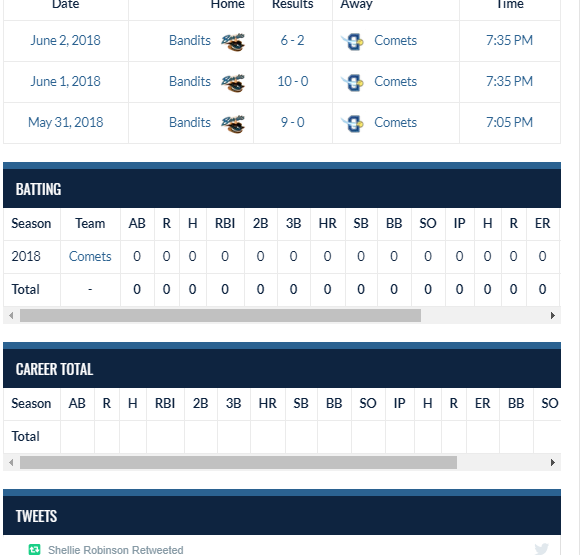This screenshot has height=555, width=582.
Task: Tap right arrow of Batting table scrollbar
Action: 553,316
